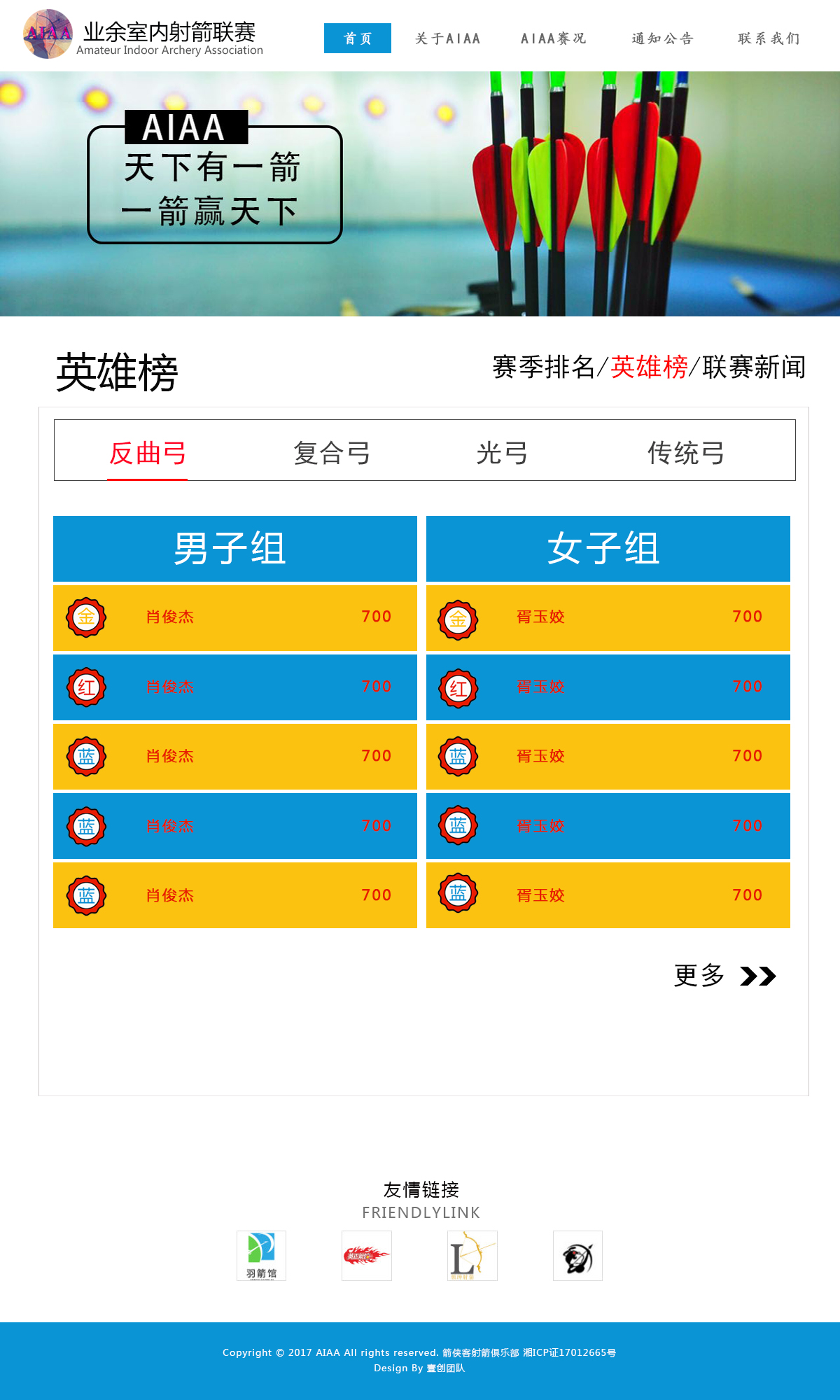Go to 联系我们 page
The height and width of the screenshot is (1400, 840).
pos(769,38)
